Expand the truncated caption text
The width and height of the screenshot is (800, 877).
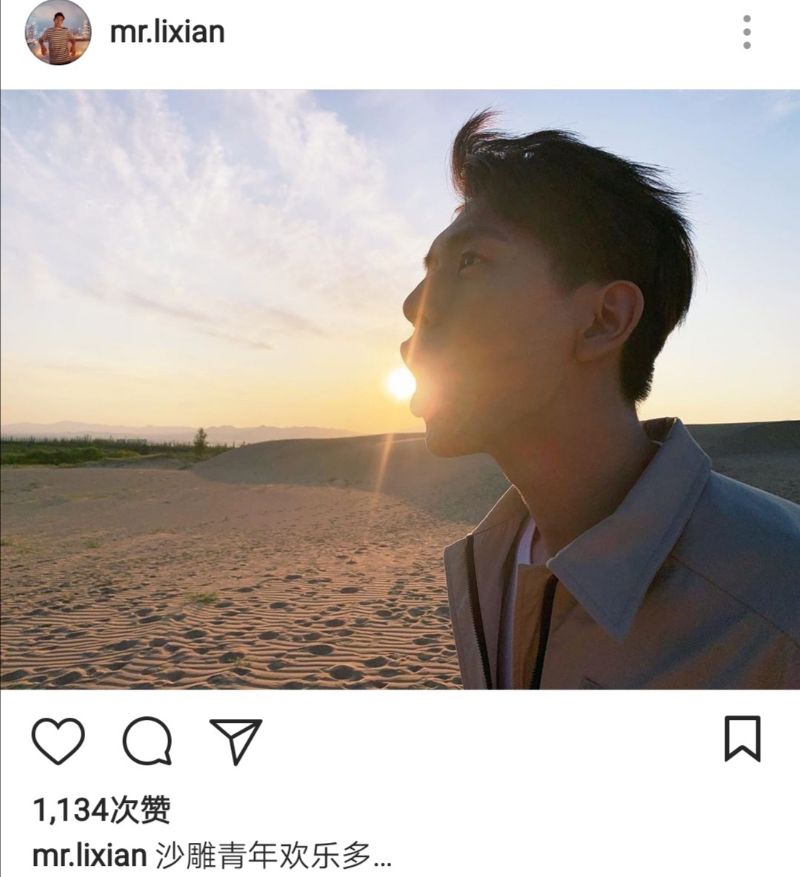(381, 857)
